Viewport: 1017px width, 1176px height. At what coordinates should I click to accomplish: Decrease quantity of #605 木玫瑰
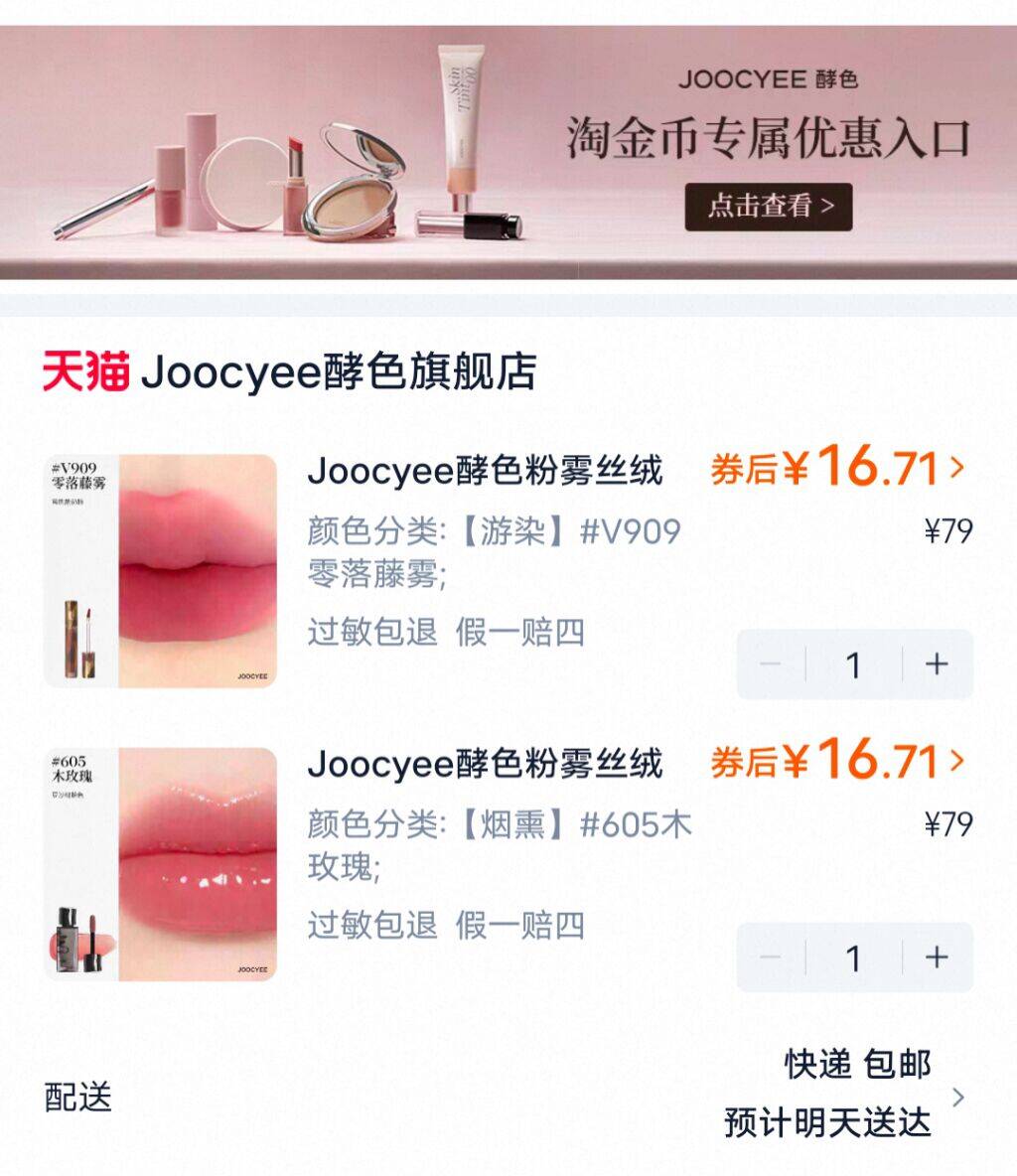771,956
